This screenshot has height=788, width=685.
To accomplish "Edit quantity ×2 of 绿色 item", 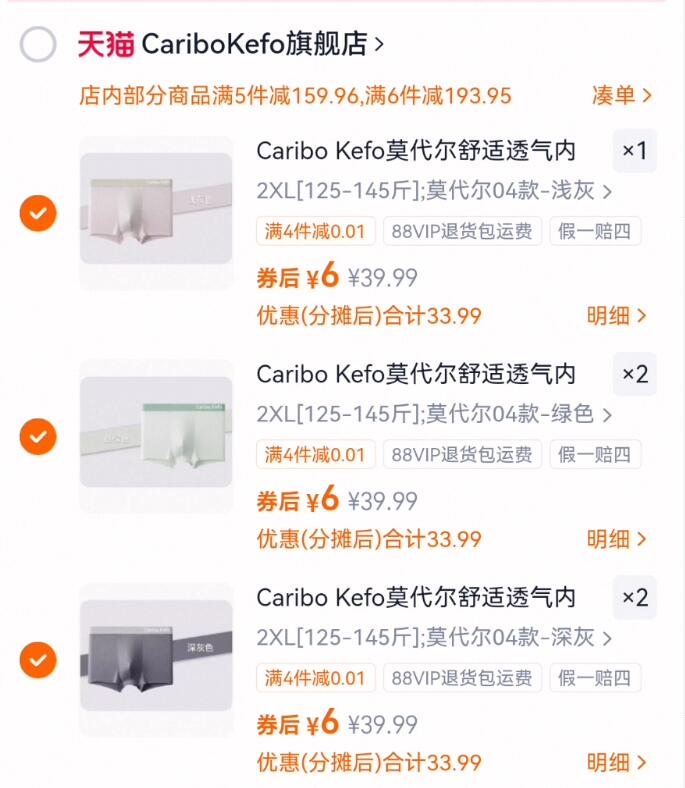I will (x=634, y=375).
